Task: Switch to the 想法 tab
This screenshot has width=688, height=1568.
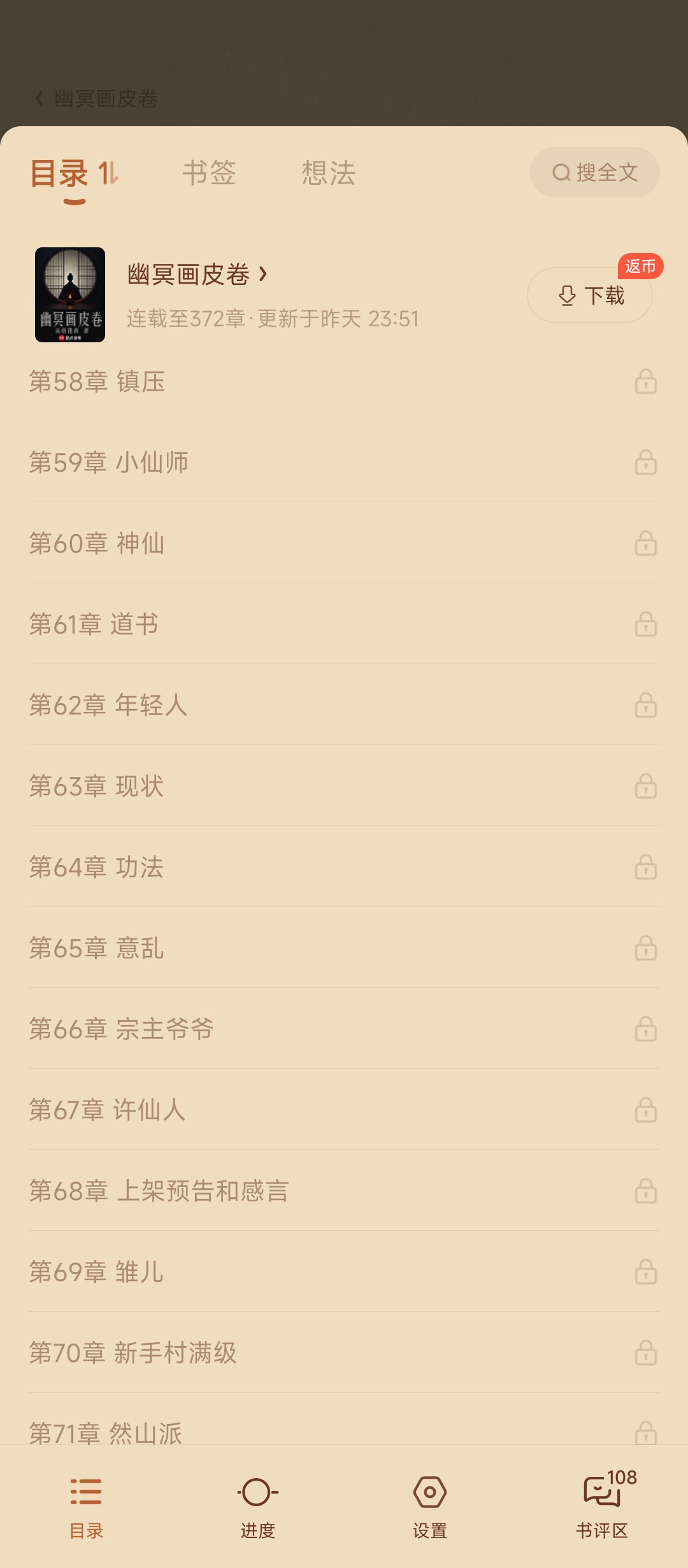Action: pos(328,173)
